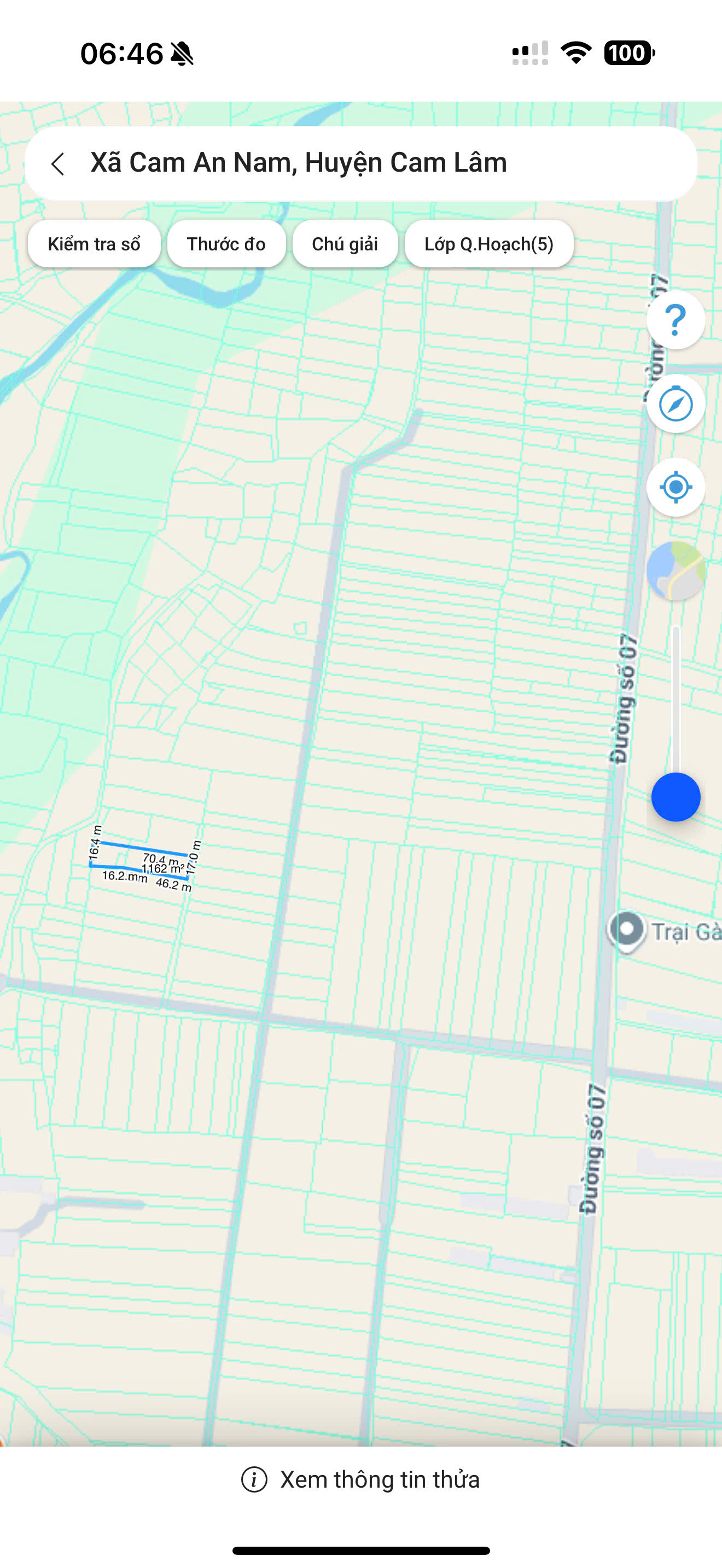
Task: Switch the map type thumbnail
Action: pyautogui.click(x=676, y=571)
